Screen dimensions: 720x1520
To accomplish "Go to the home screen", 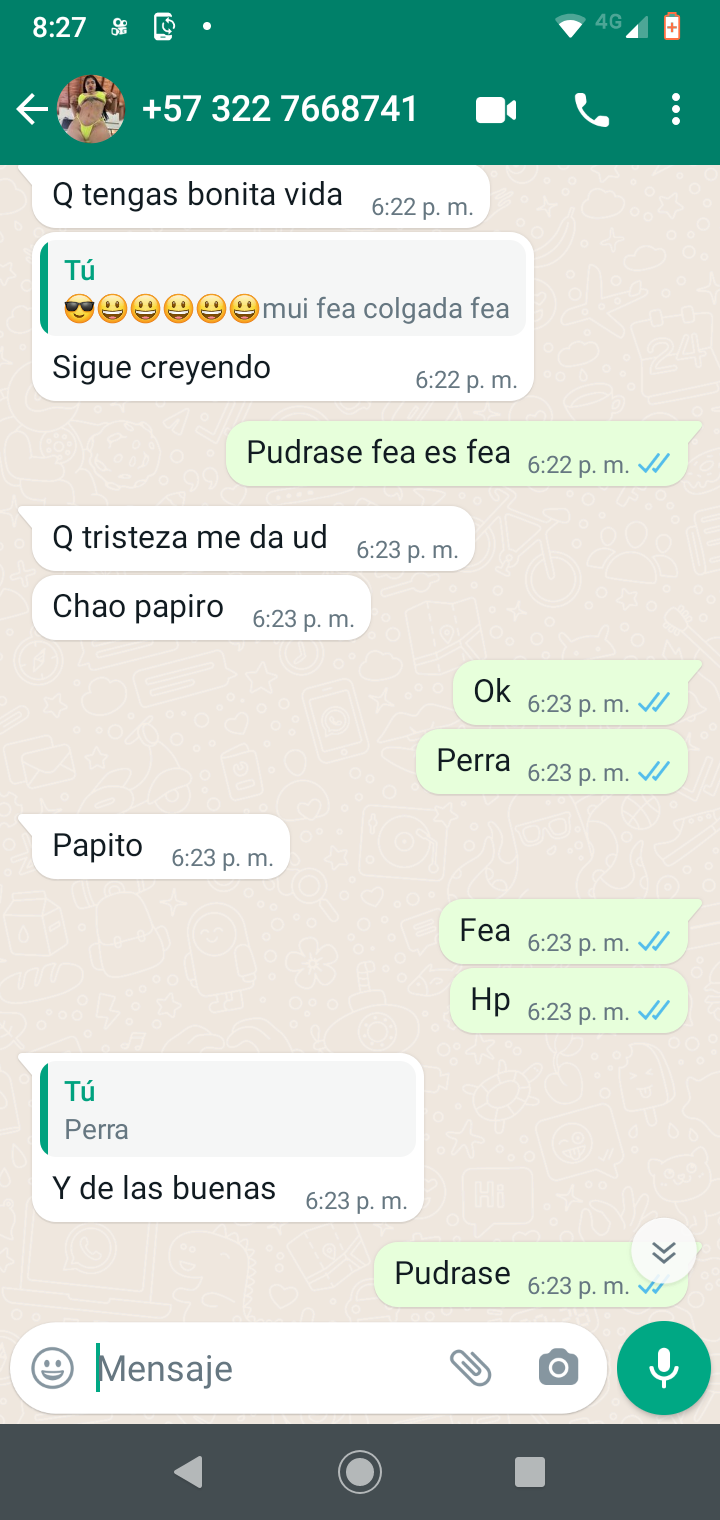I will click(360, 1471).
